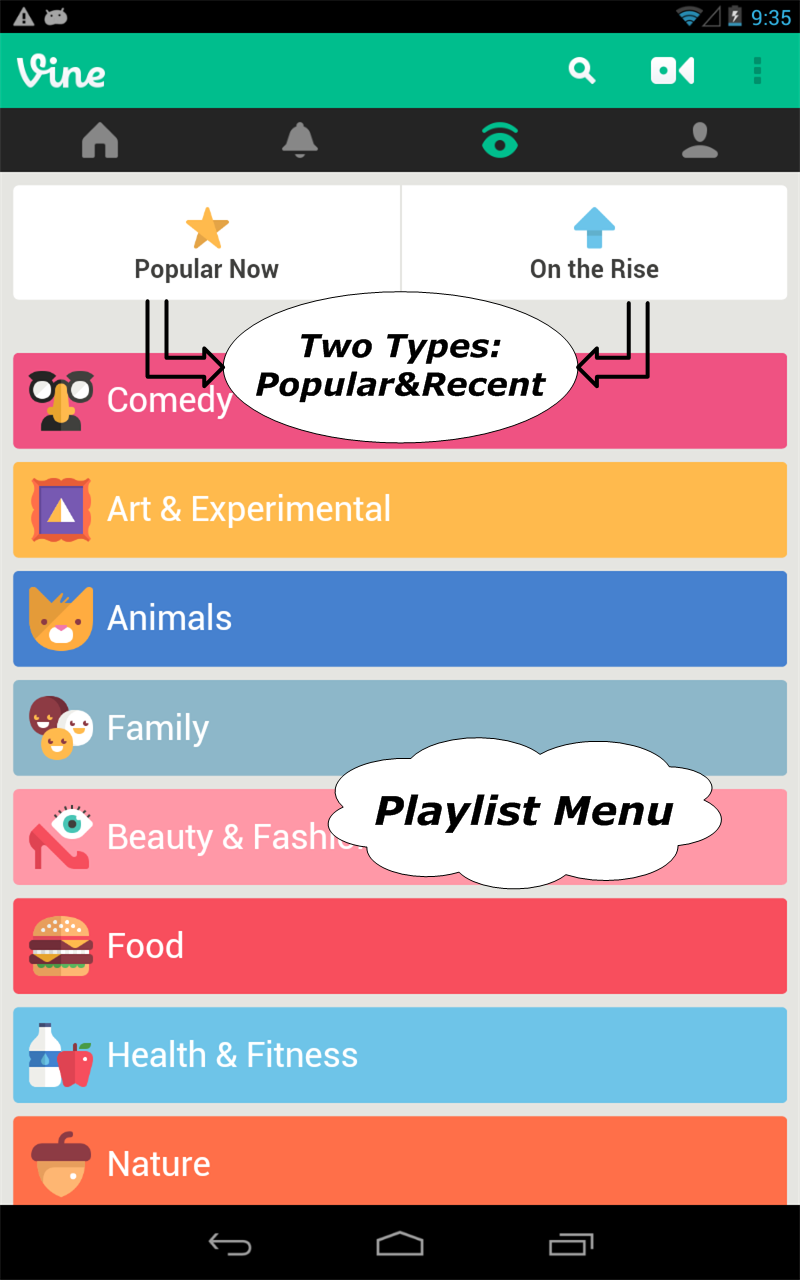Switch to the Explore eye tab
This screenshot has width=800, height=1280.
pos(500,141)
